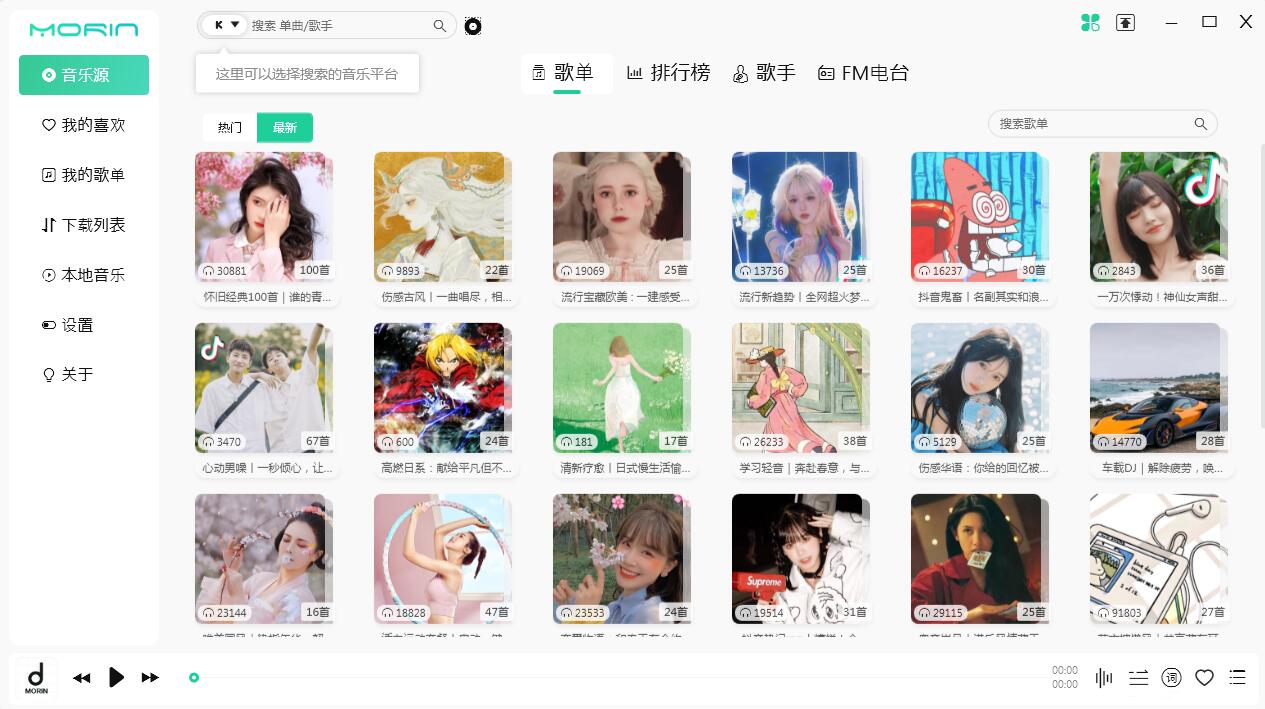
Task: Open the FM电台 tab
Action: pyautogui.click(x=863, y=73)
